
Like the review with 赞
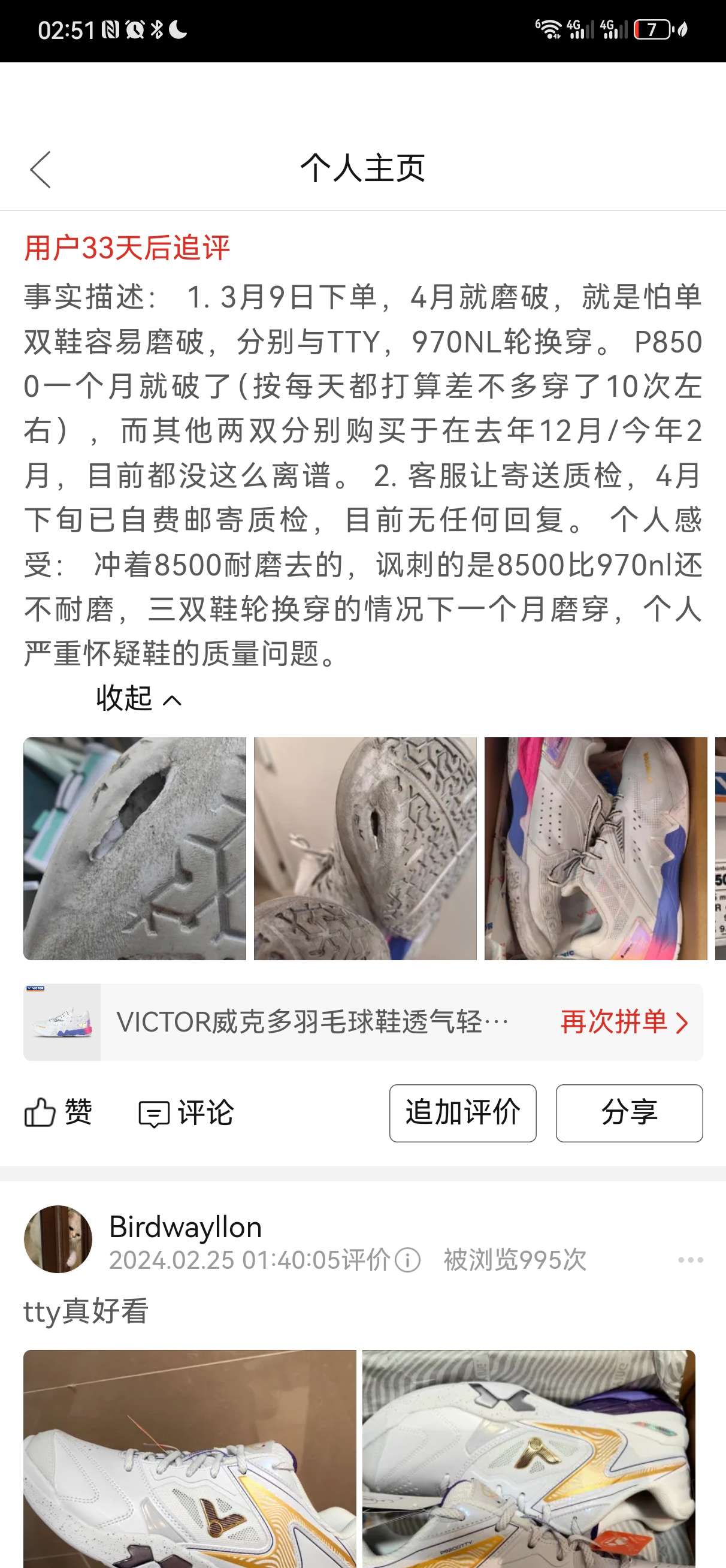coord(59,1112)
